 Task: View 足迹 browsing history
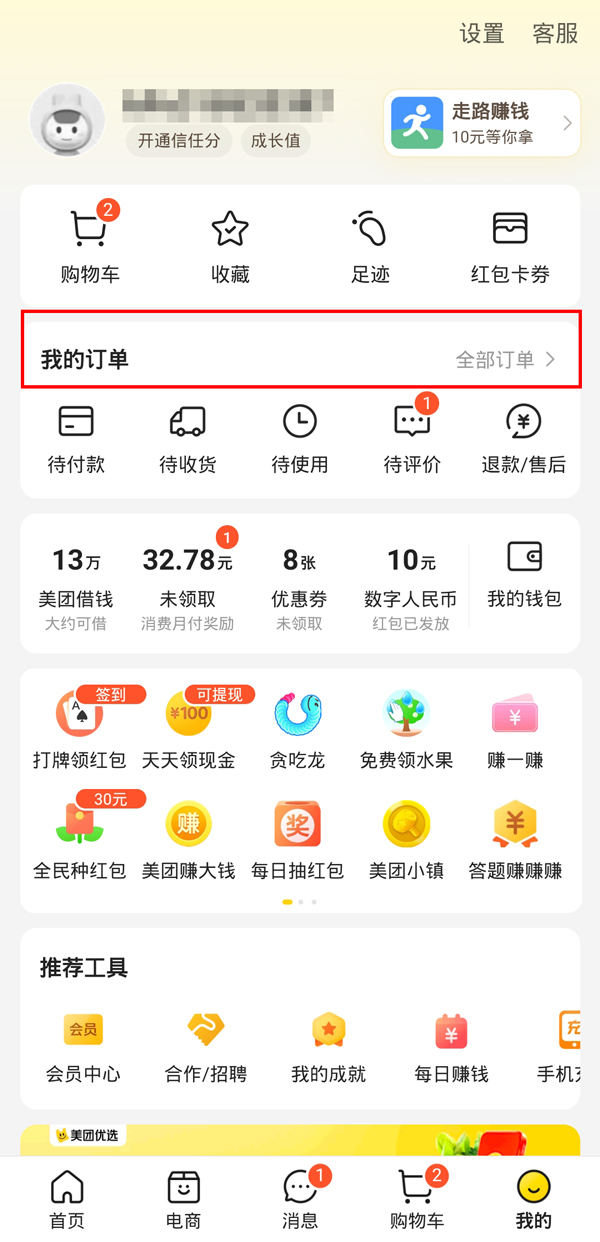tap(370, 246)
